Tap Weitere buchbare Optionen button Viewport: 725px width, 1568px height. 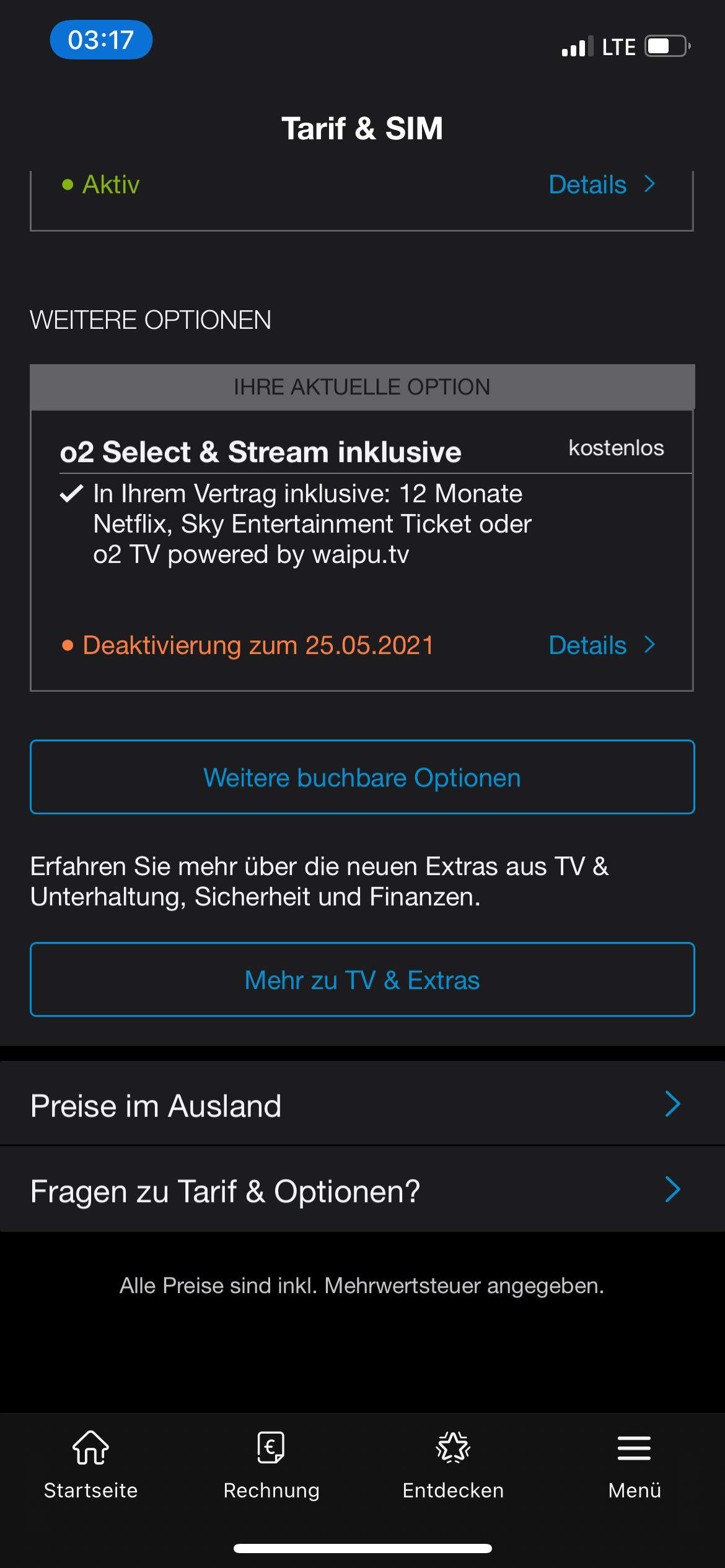point(362,777)
